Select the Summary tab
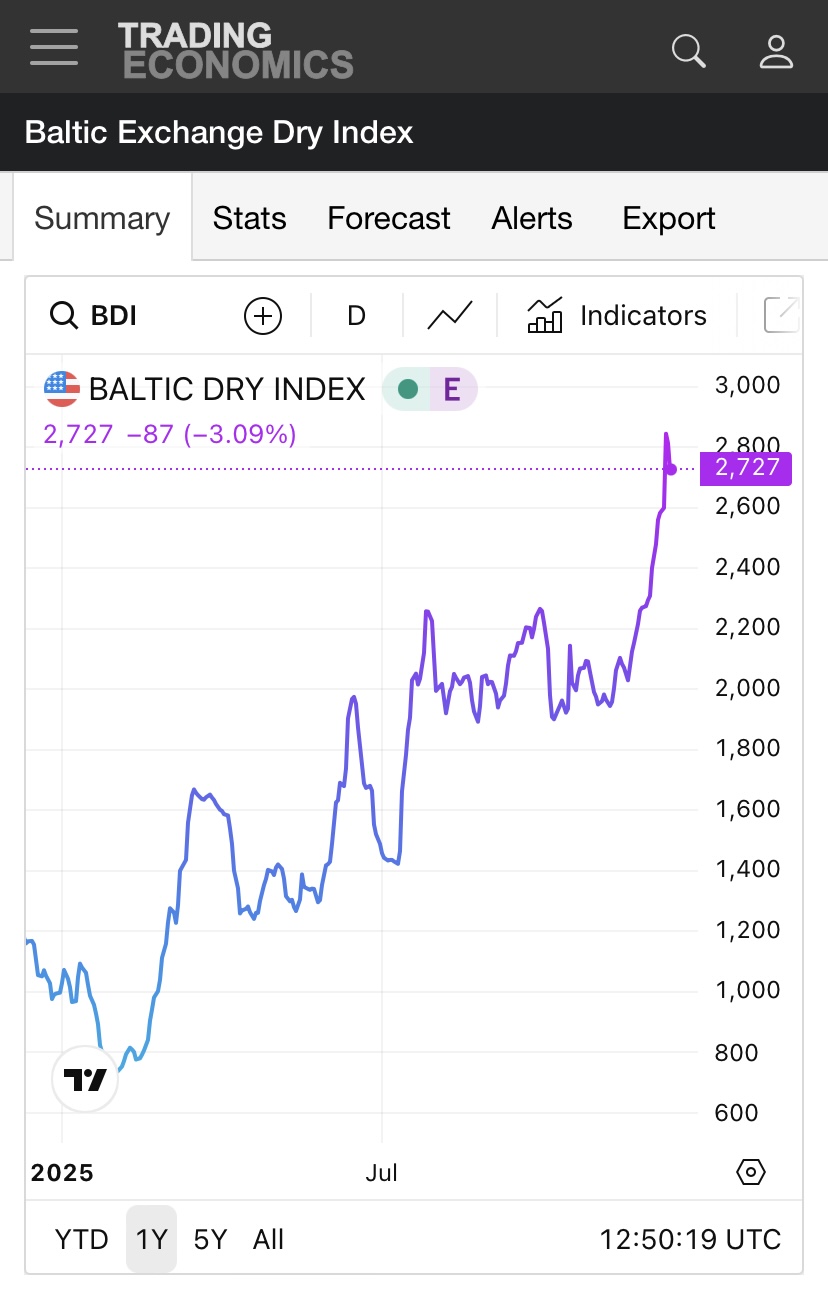The image size is (828, 1296). pos(102,218)
